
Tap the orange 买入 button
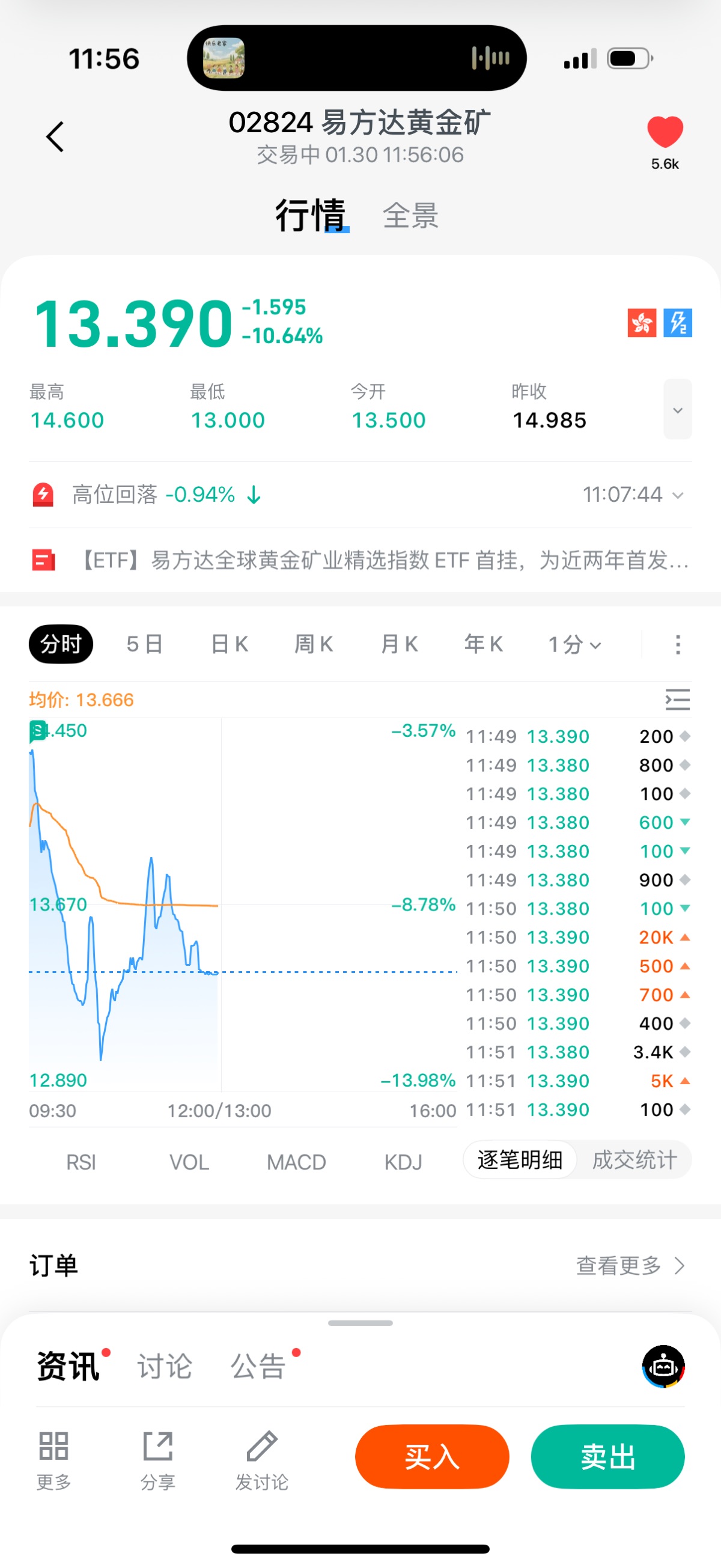432,1457
